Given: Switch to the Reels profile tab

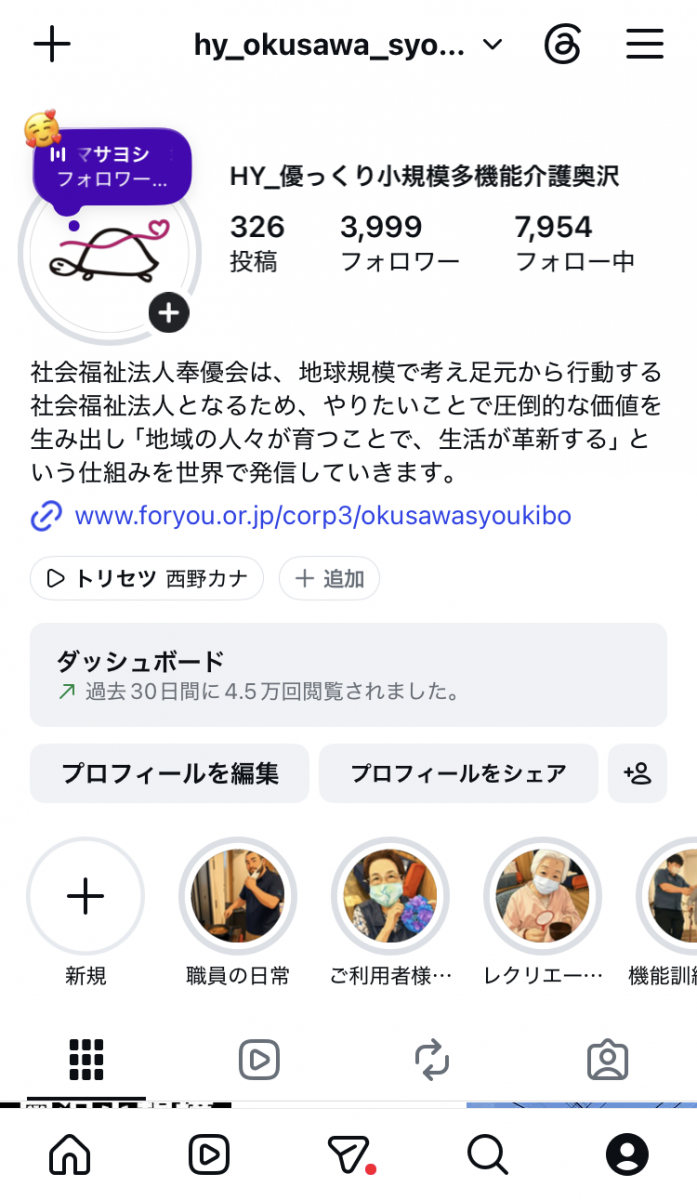Looking at the screenshot, I should coord(260,1060).
